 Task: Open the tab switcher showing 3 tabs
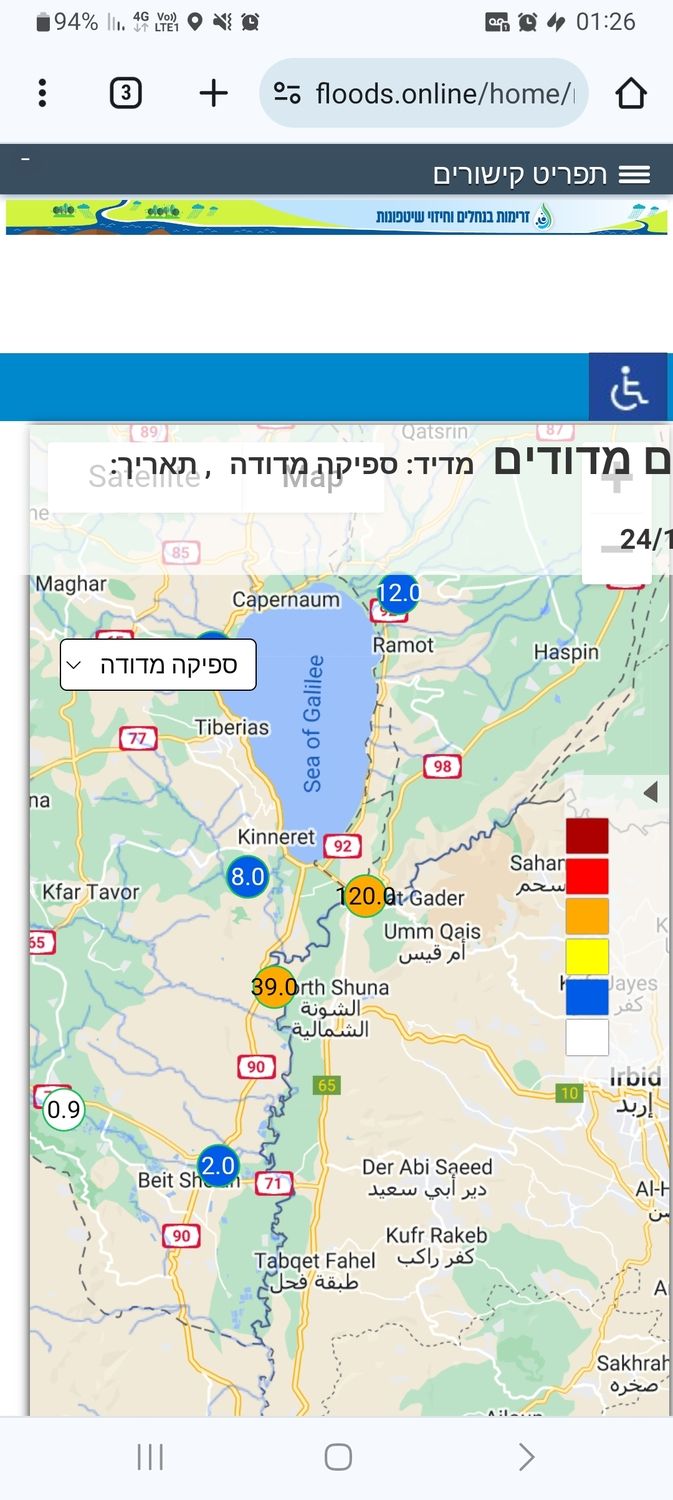(x=125, y=93)
